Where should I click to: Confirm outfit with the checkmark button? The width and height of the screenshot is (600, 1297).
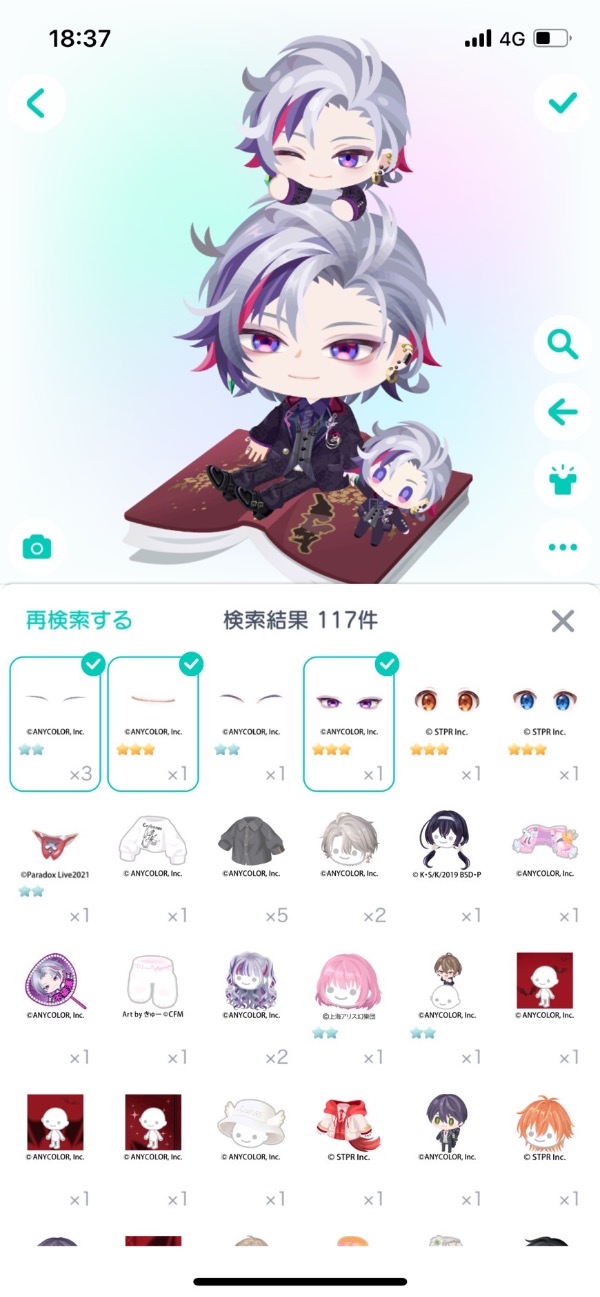[562, 102]
